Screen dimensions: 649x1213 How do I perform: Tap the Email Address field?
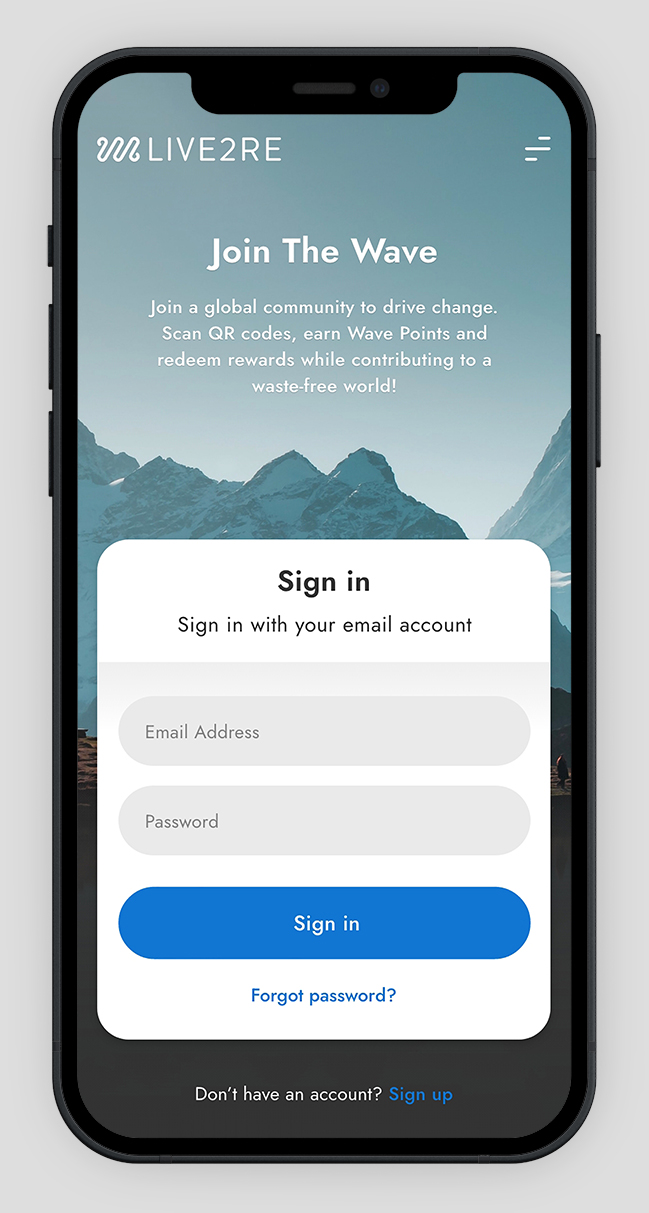(x=324, y=731)
